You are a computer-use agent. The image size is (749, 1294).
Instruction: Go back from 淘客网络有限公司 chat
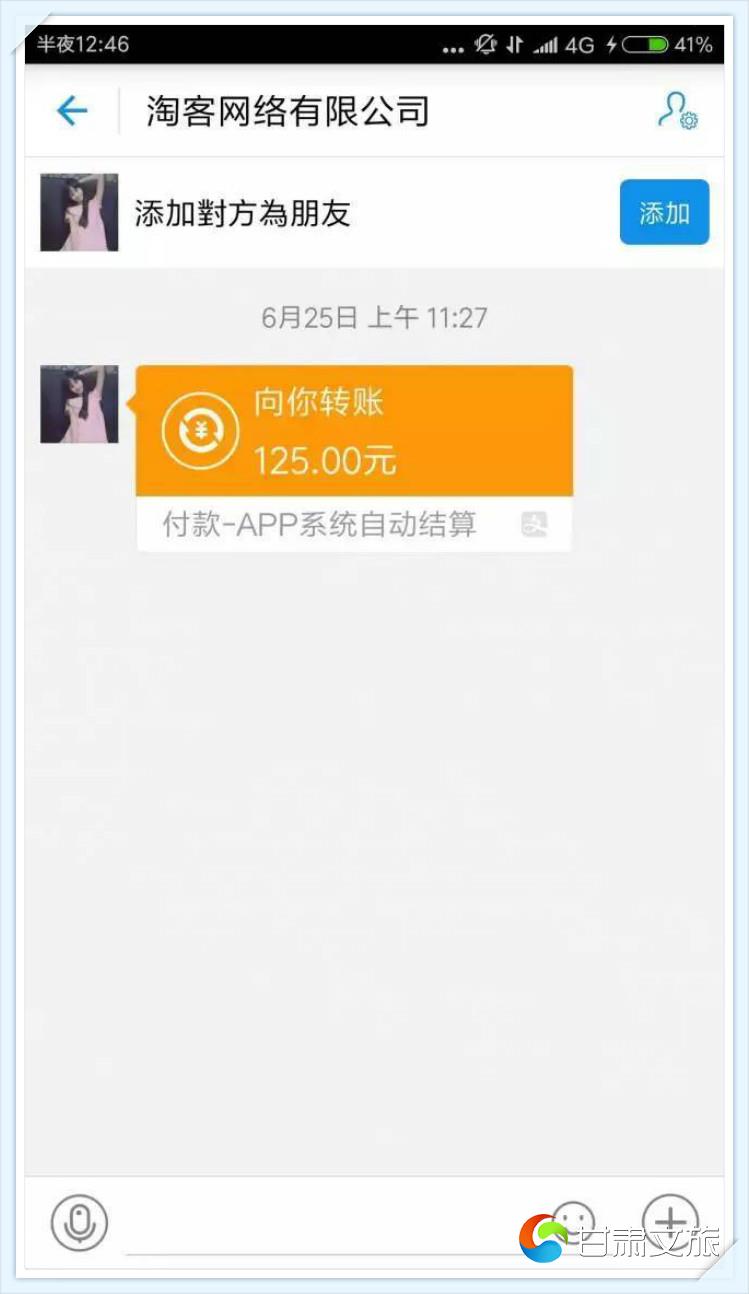[x=72, y=111]
